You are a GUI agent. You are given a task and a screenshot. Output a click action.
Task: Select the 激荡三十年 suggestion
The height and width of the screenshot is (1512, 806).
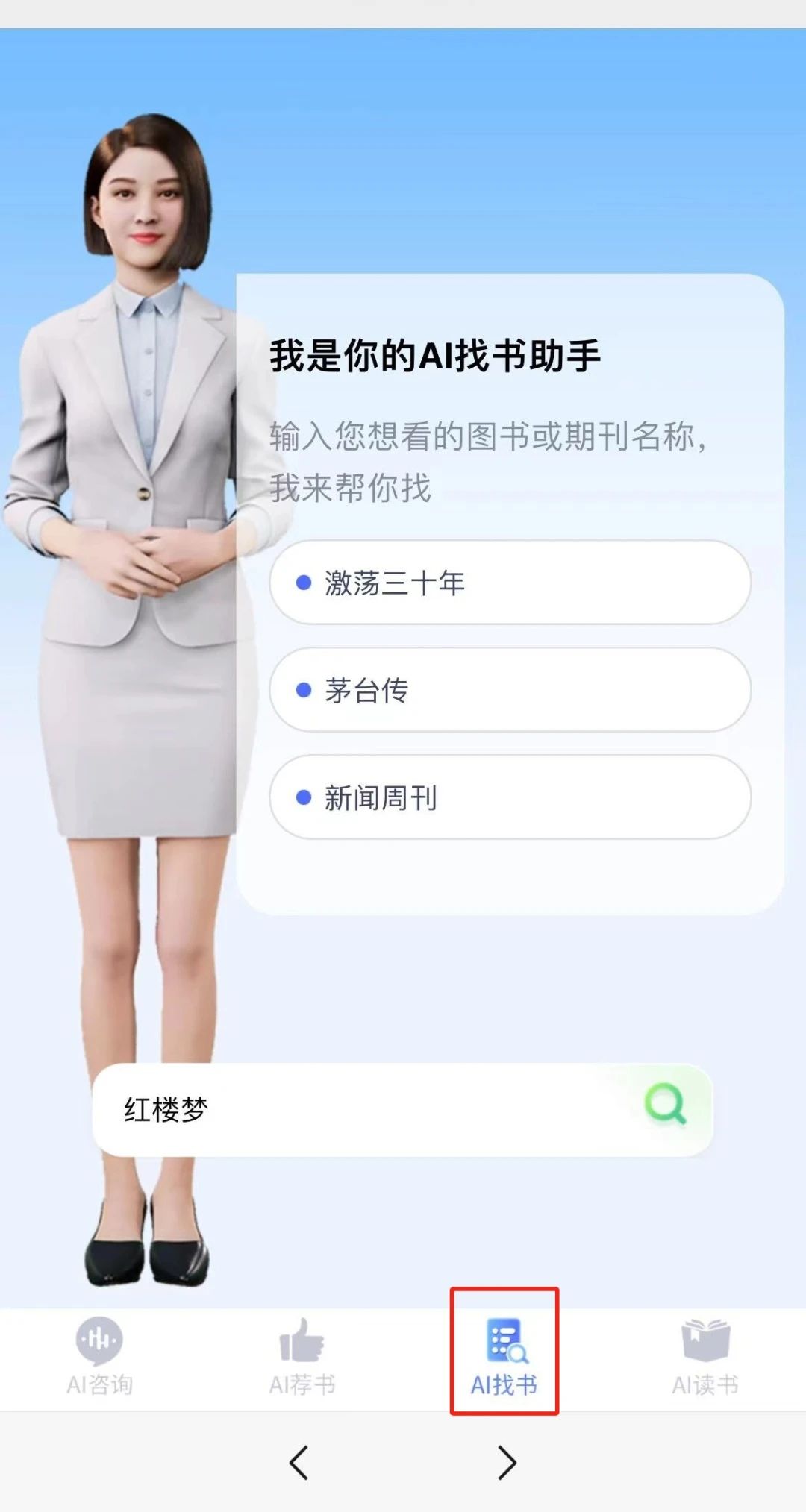point(510,583)
